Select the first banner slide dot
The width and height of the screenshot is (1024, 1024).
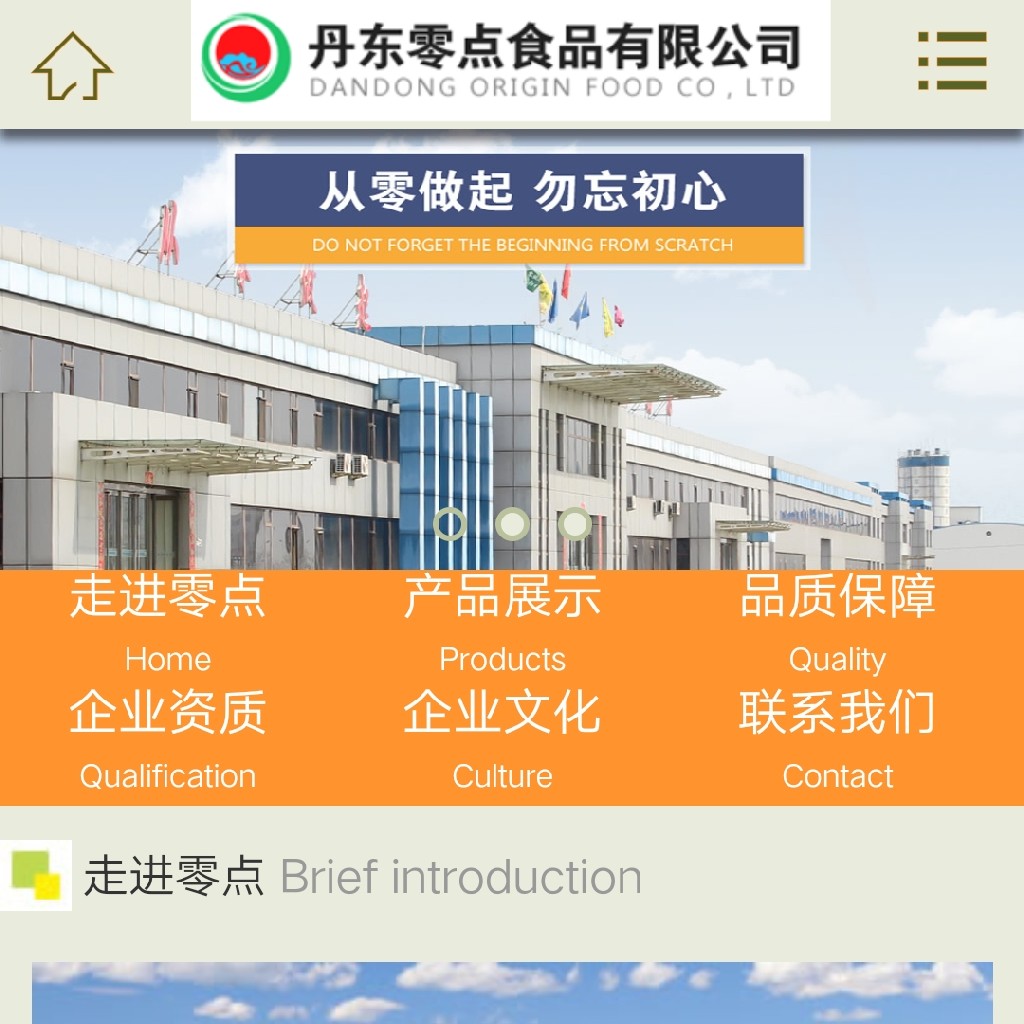click(x=450, y=524)
